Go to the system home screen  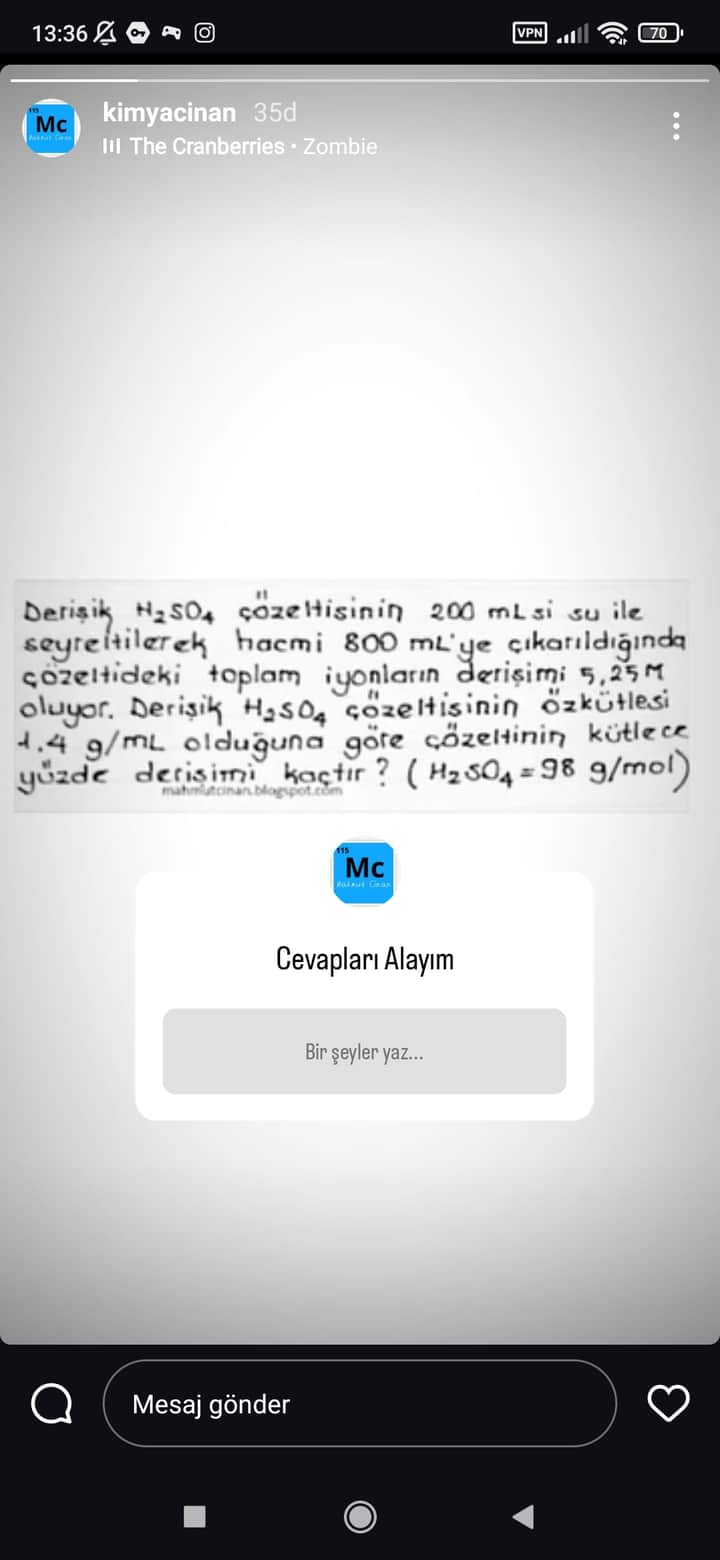(360, 1516)
